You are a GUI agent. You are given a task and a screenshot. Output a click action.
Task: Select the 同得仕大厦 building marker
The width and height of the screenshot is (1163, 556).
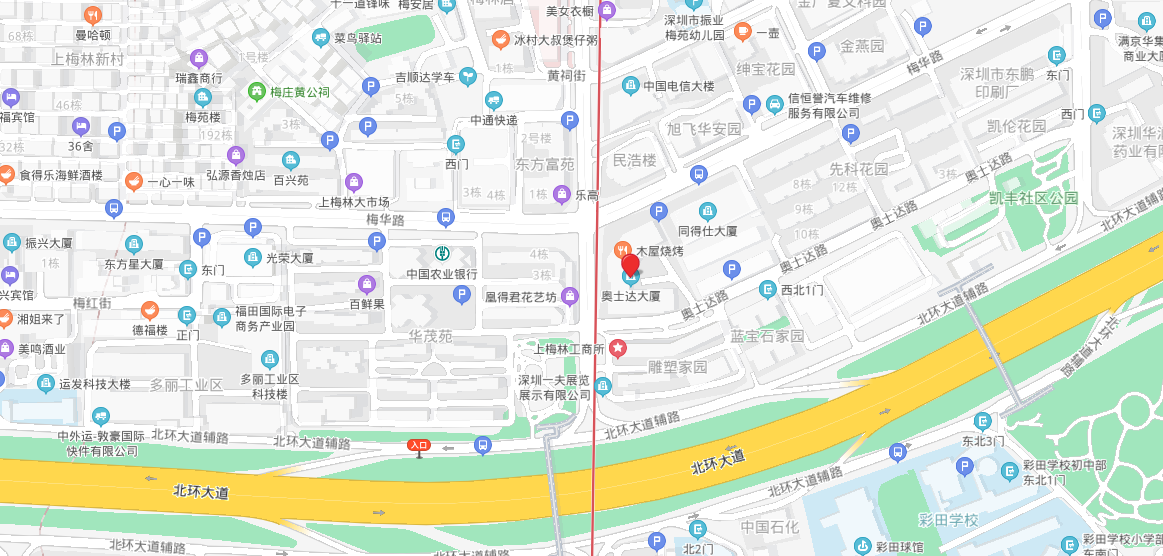click(708, 211)
